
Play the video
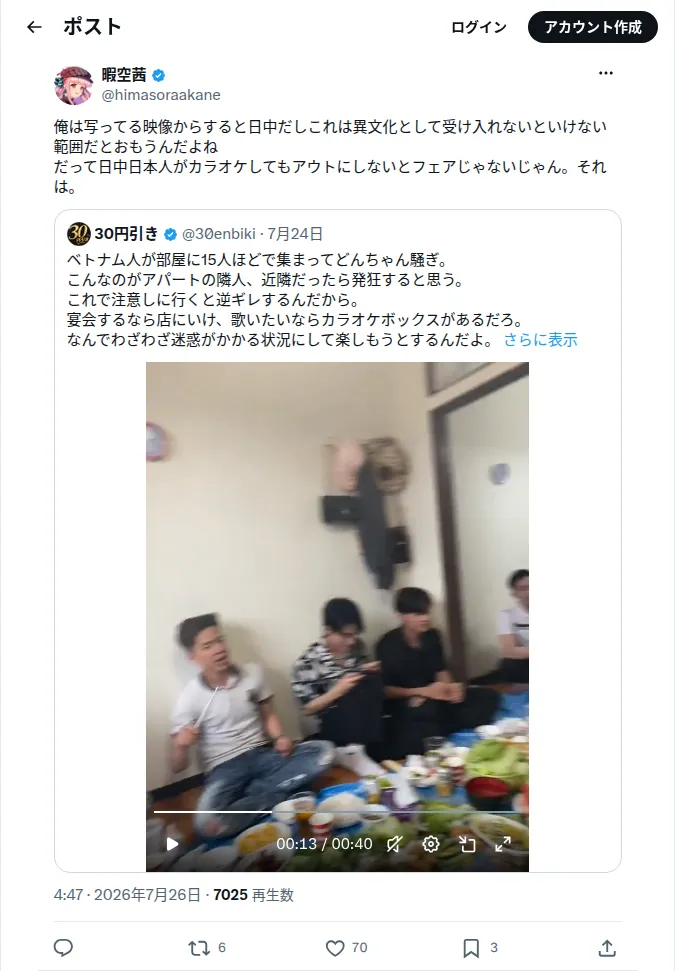click(x=173, y=843)
